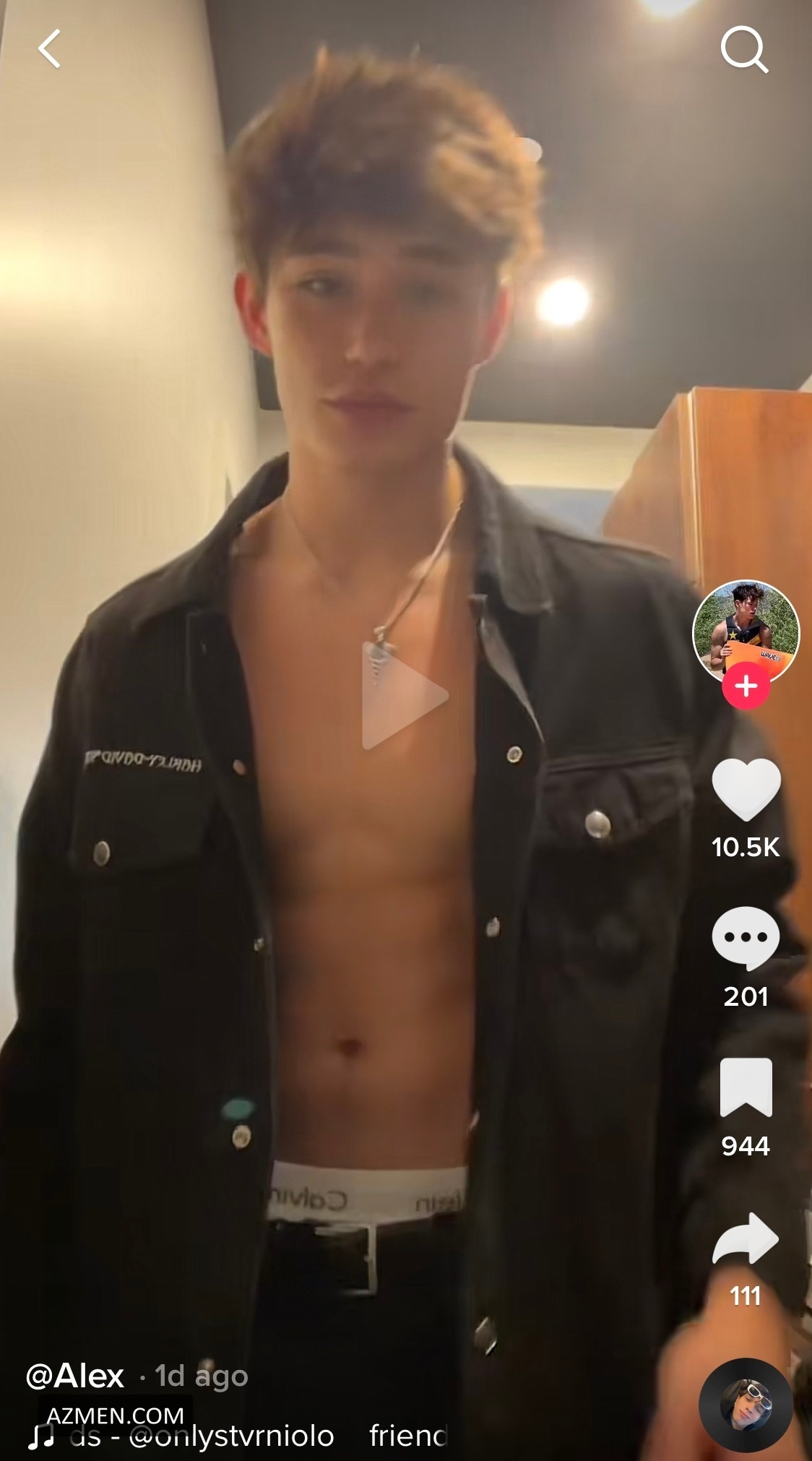
Task: Go back using the top-left arrow
Action: click(49, 49)
